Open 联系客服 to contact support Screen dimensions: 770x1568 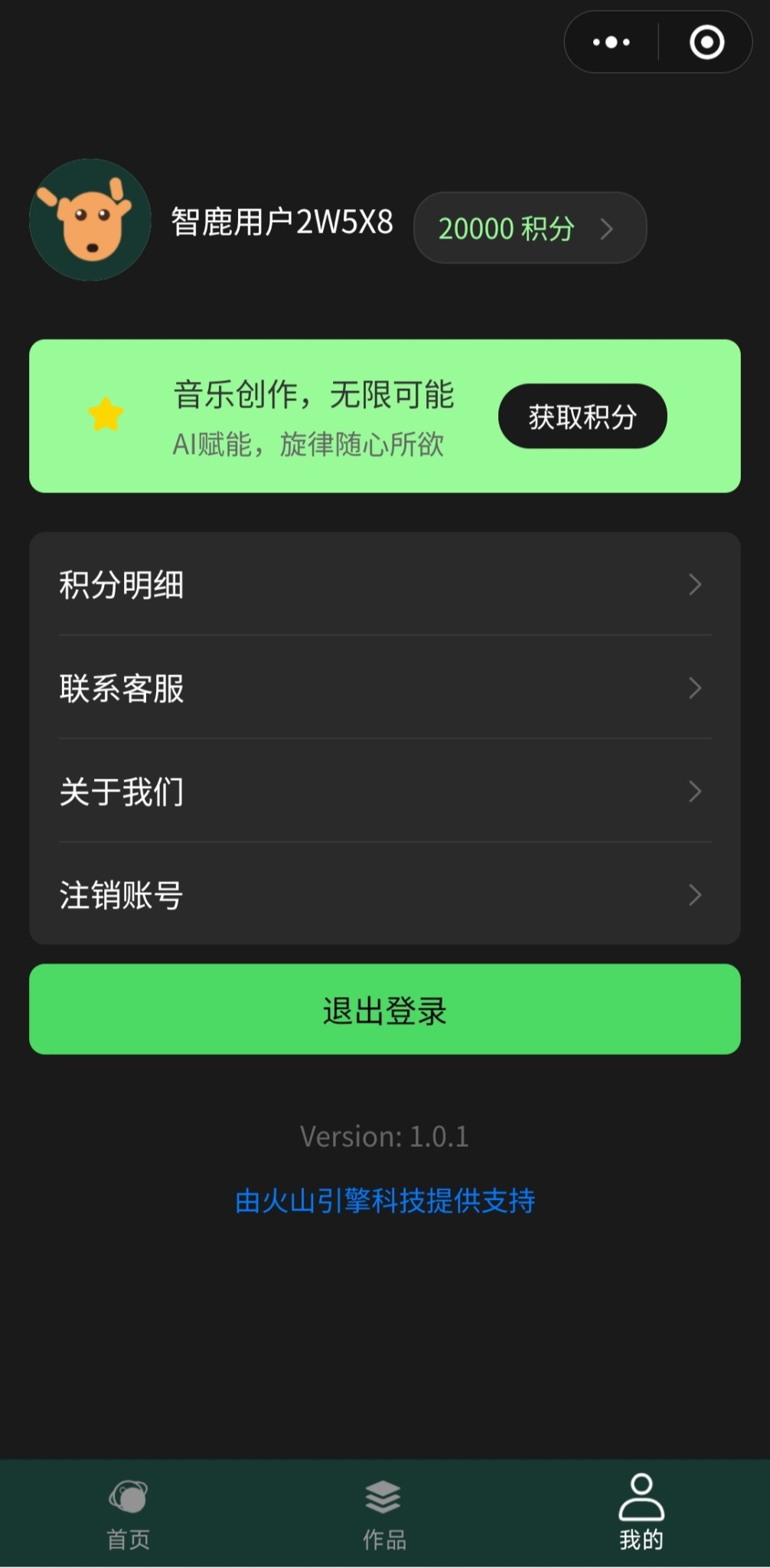pos(384,688)
